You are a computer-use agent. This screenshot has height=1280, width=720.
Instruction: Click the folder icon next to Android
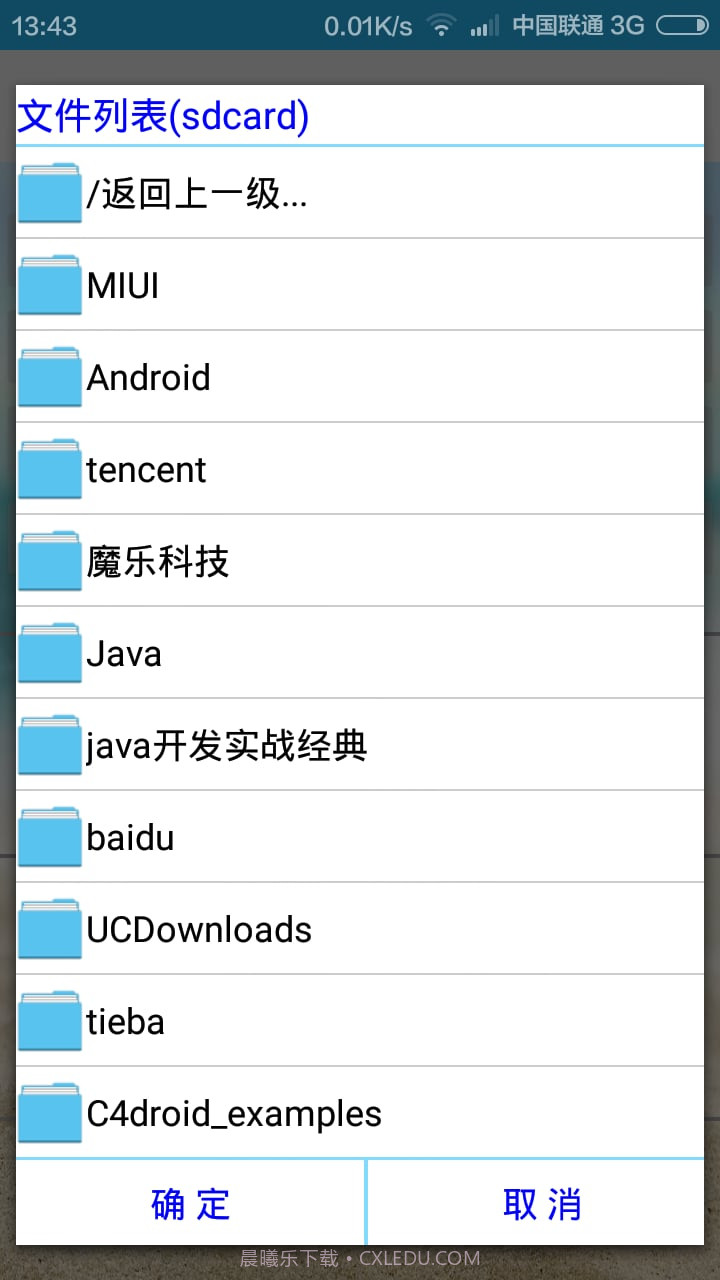coord(50,377)
